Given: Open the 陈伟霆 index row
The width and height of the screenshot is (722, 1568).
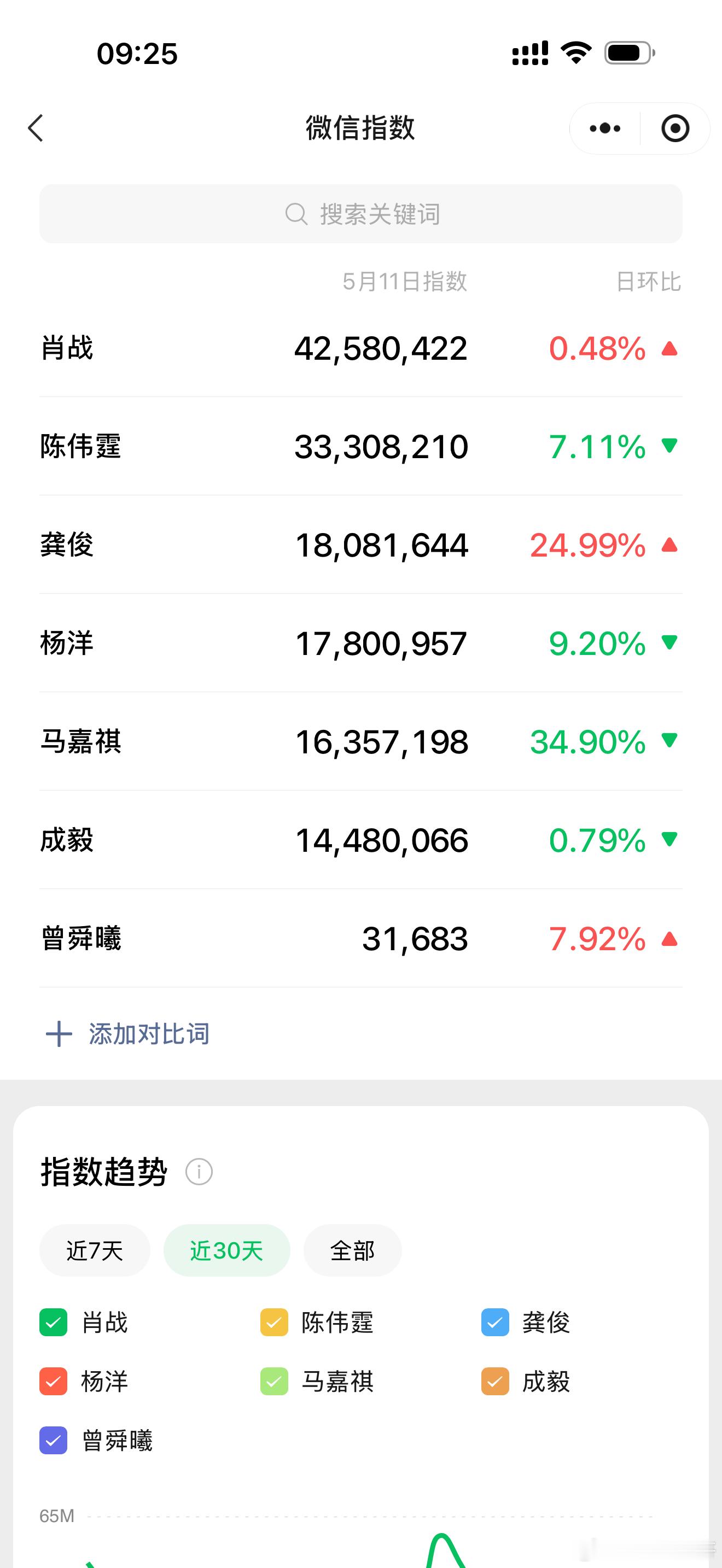Looking at the screenshot, I should click(361, 446).
